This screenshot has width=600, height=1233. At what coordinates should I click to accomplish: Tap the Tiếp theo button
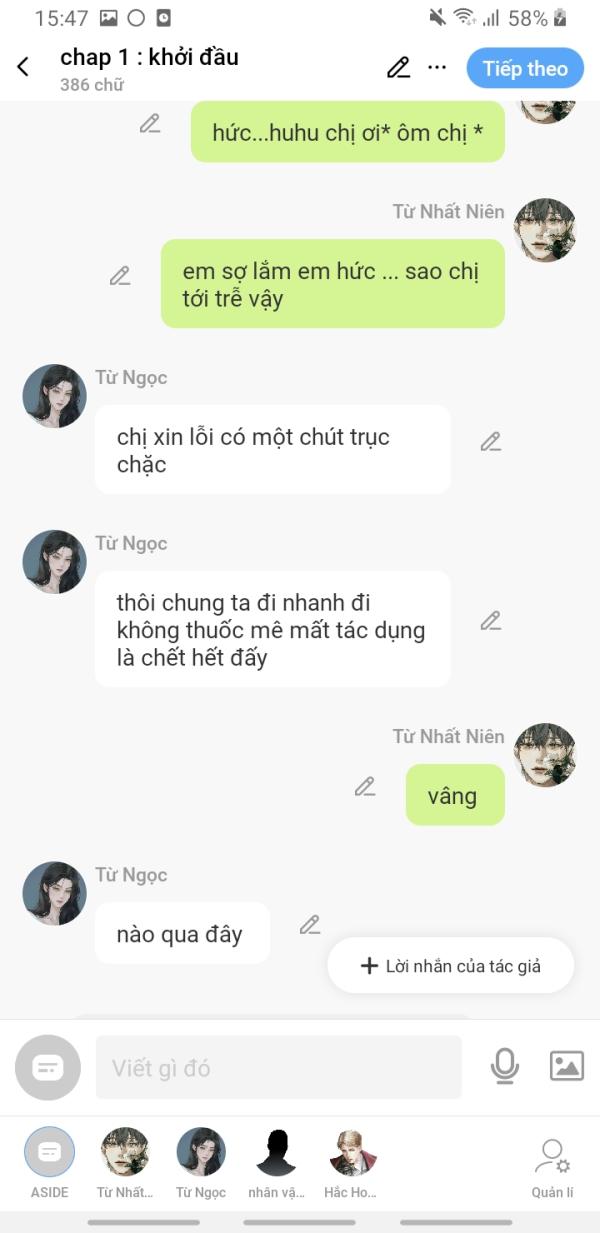click(525, 68)
